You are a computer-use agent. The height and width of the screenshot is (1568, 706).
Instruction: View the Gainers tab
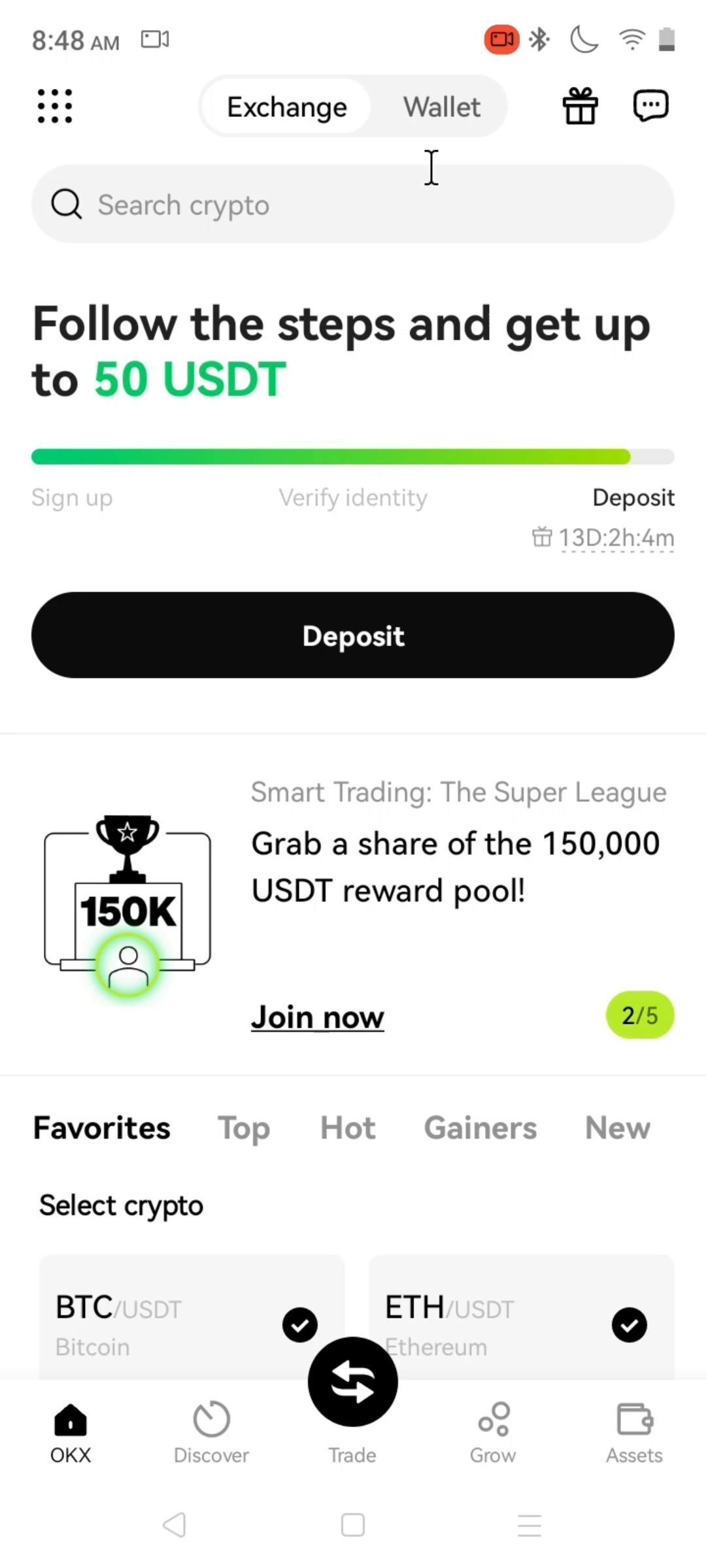480,1128
